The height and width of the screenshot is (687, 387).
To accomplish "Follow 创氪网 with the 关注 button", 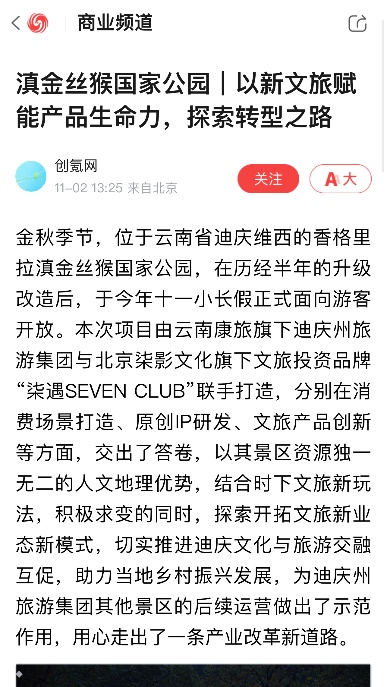I will tap(268, 179).
